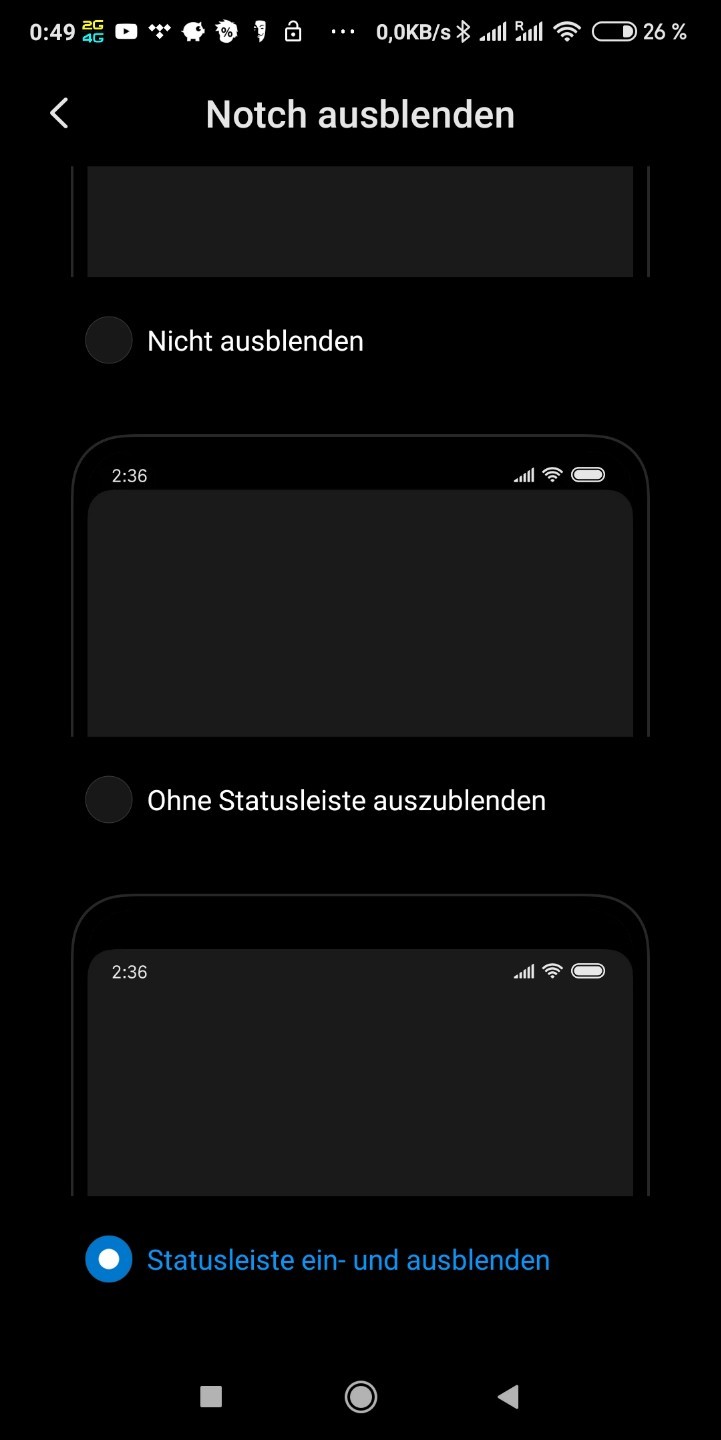Choose Ohne Statusleiste auszublenden
Image resolution: width=721 pixels, height=1440 pixels.
[x=109, y=800]
